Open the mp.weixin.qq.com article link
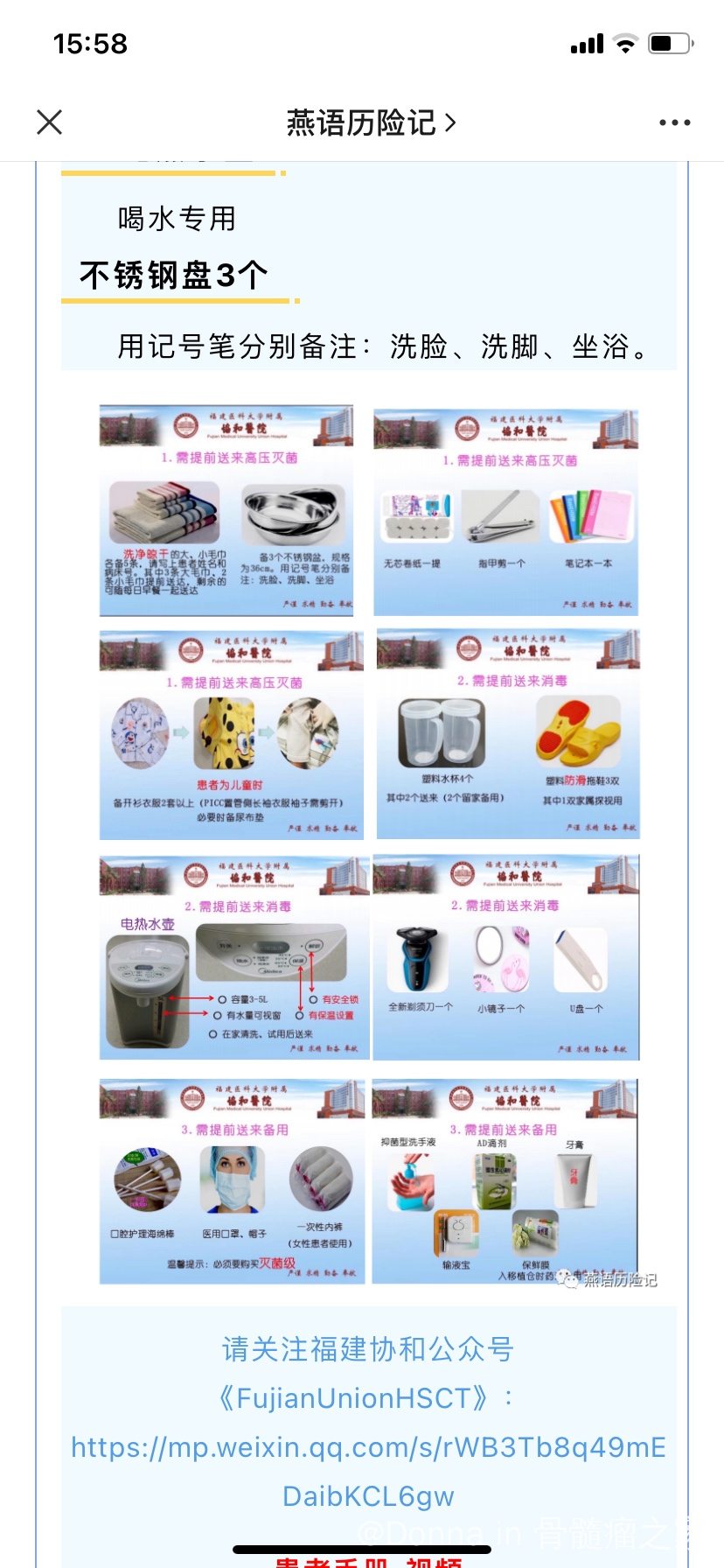724x1568 pixels. [x=368, y=1471]
